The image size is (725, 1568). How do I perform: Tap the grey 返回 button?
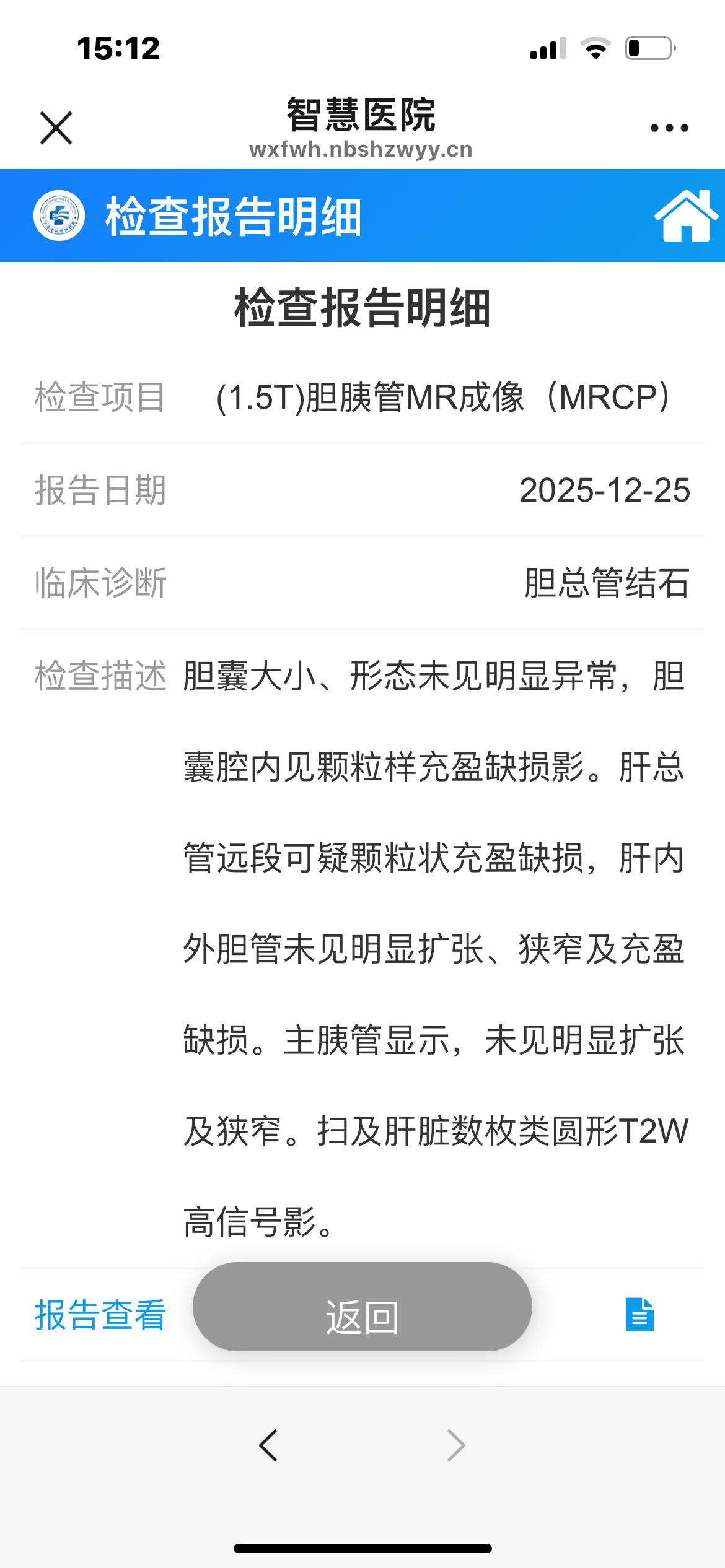click(x=362, y=1306)
